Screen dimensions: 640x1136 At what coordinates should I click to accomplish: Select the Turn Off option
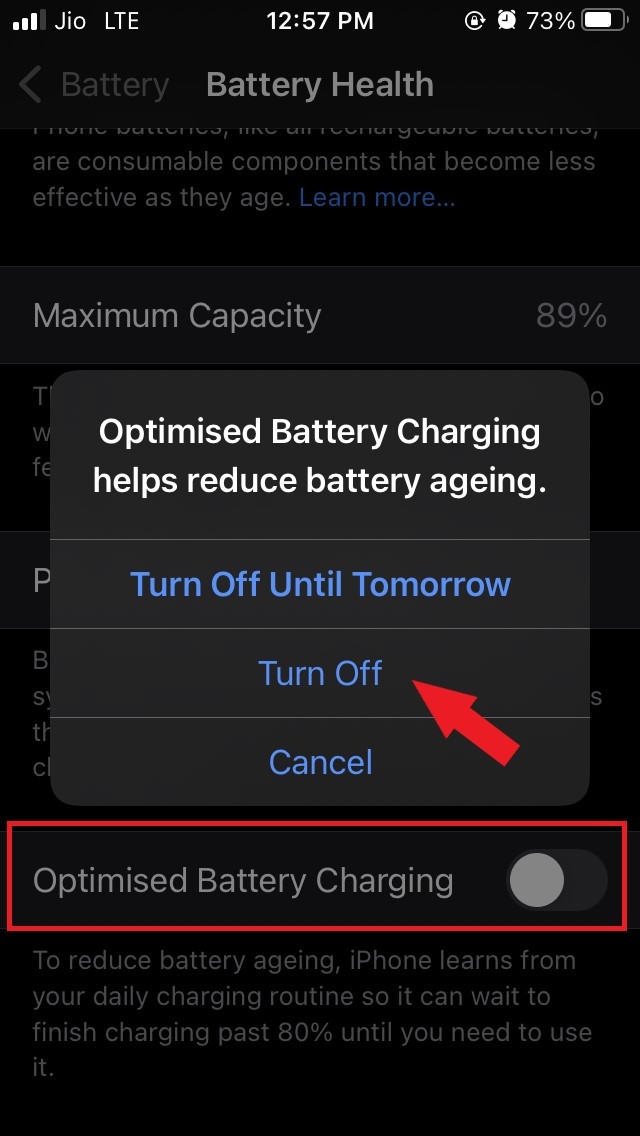(x=320, y=673)
